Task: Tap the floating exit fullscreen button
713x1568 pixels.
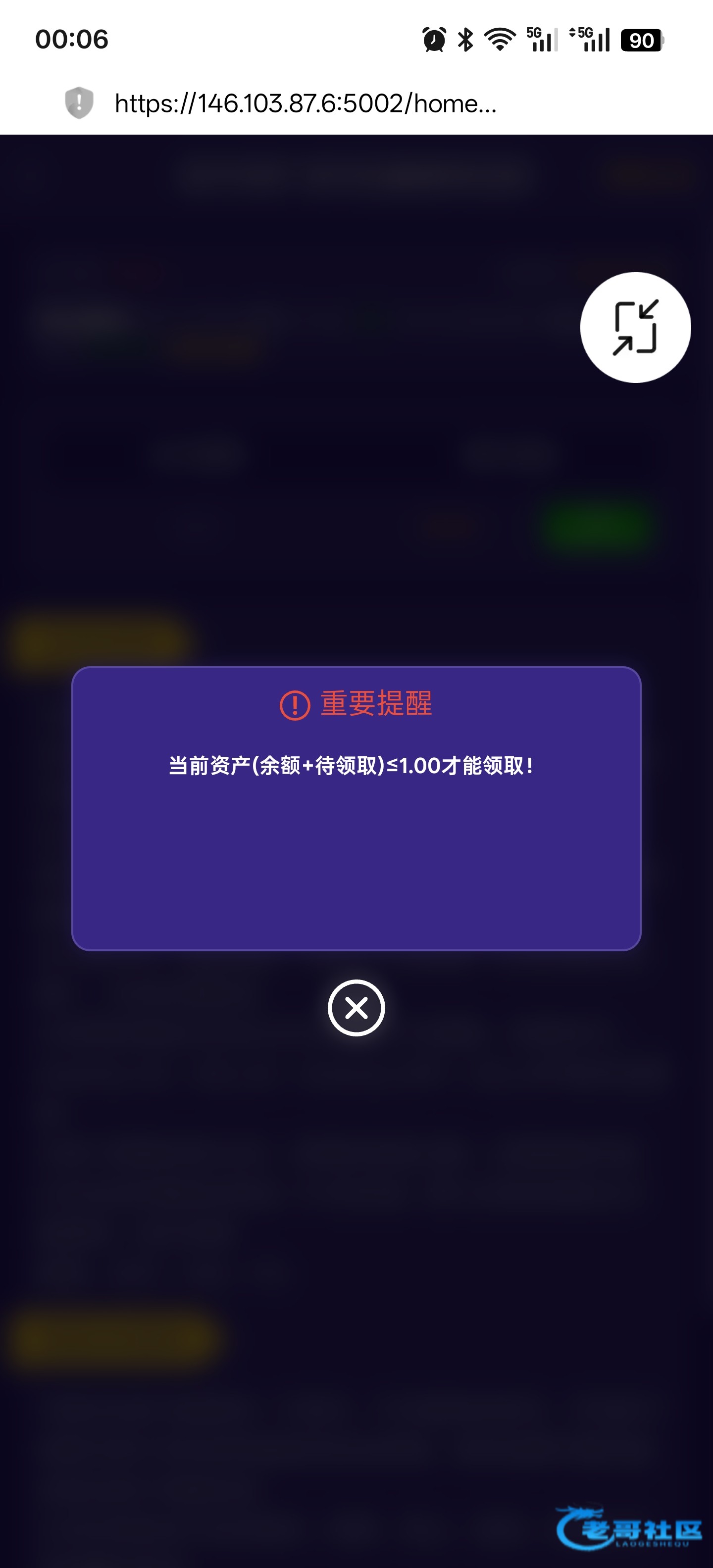Action: click(635, 328)
